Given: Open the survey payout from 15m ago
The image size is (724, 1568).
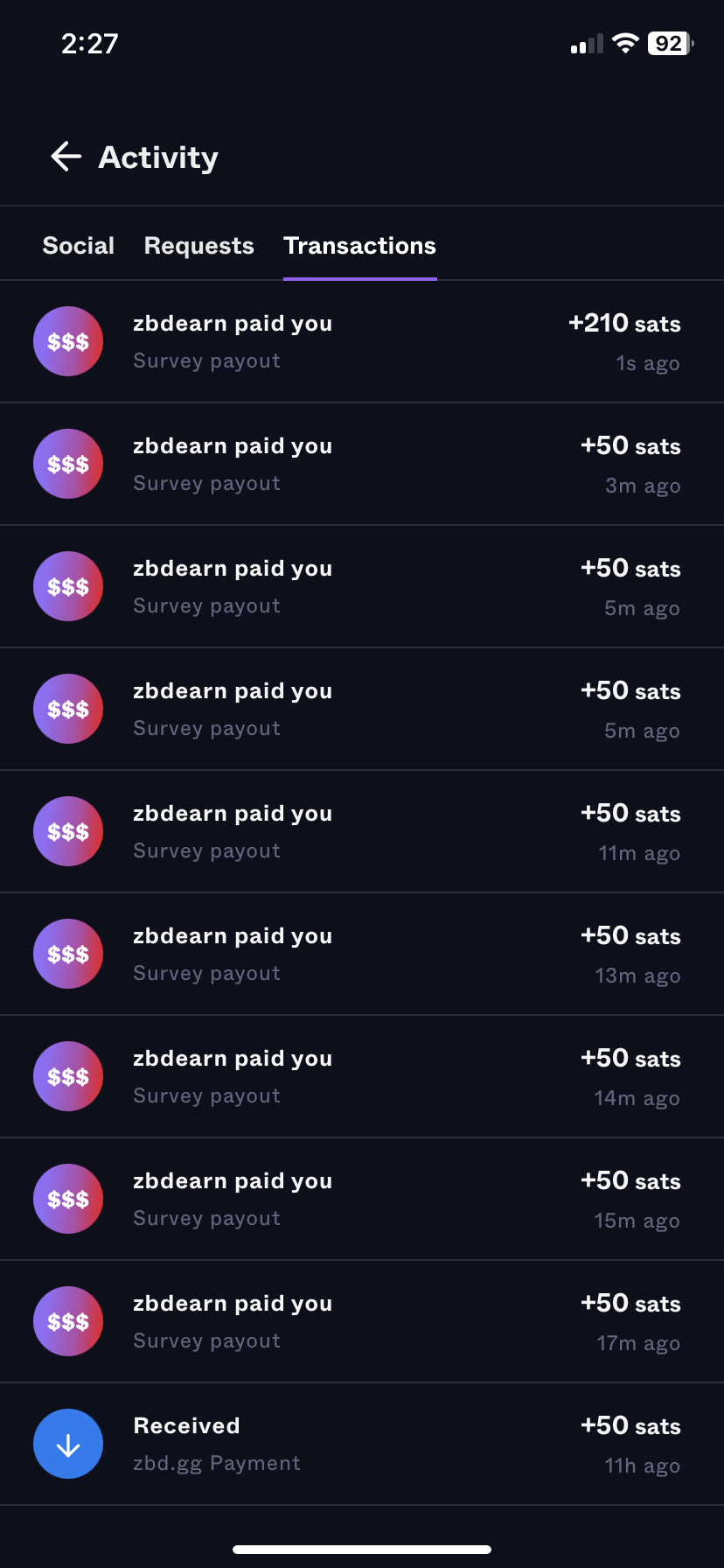Looking at the screenshot, I should 362,1199.
